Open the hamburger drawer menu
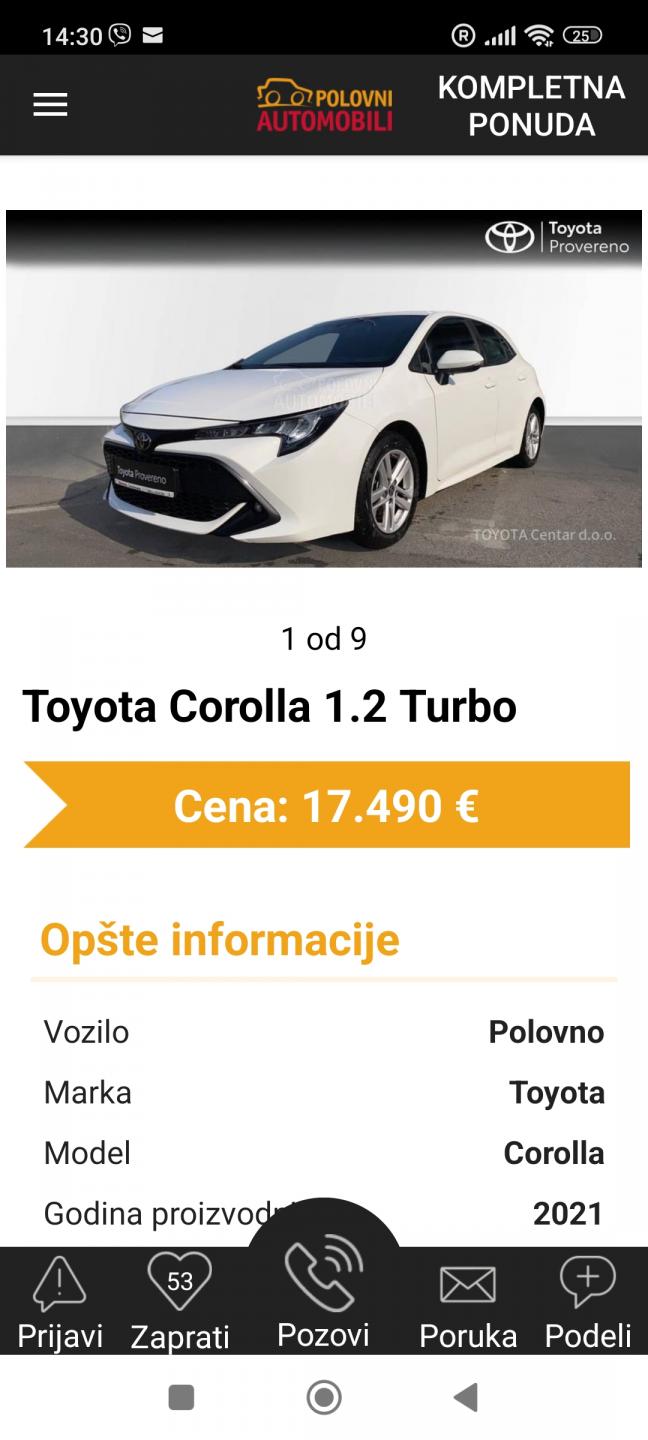The height and width of the screenshot is (1440, 648). point(50,105)
